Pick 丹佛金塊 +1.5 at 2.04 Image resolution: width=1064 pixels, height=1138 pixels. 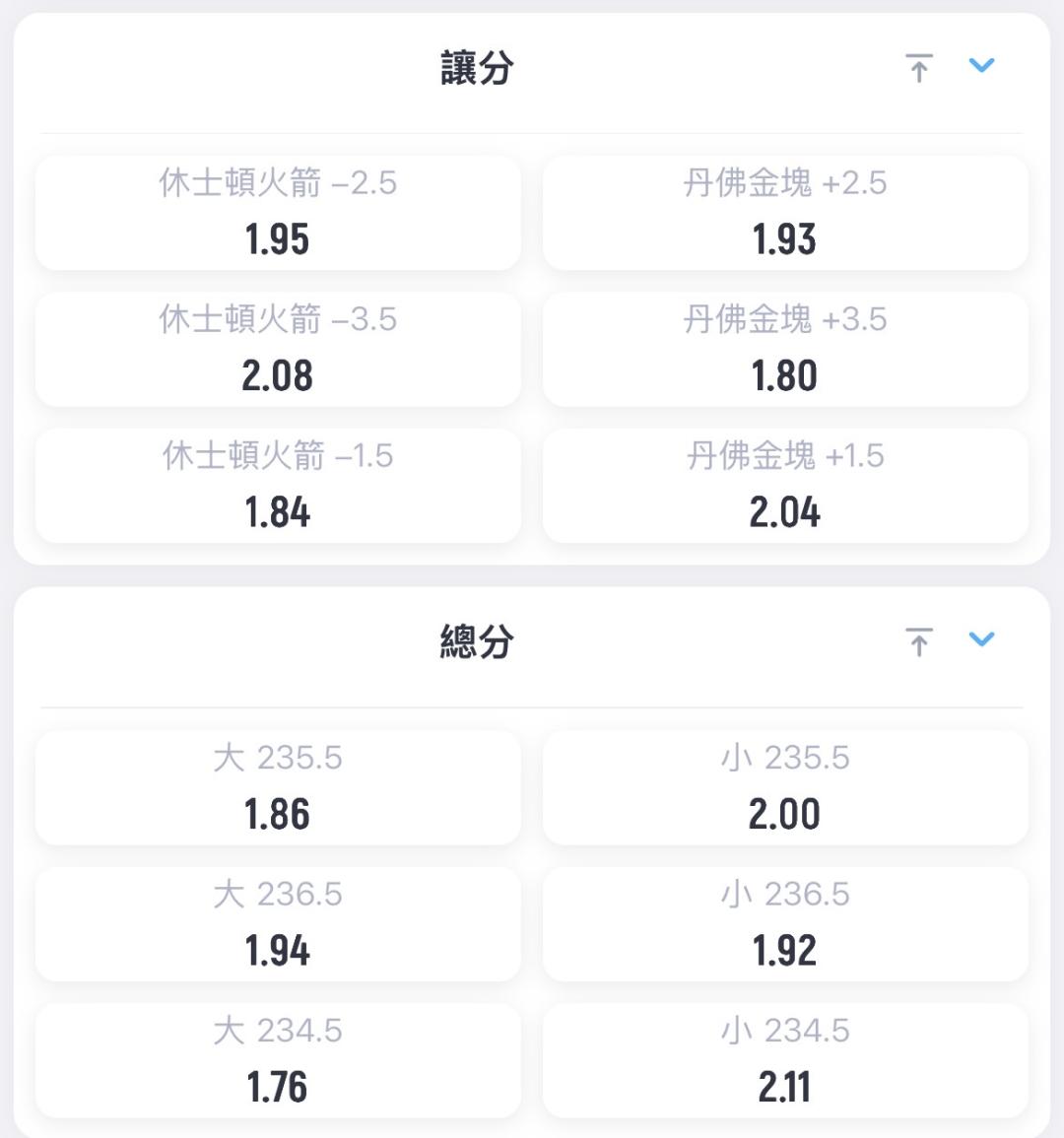point(785,486)
